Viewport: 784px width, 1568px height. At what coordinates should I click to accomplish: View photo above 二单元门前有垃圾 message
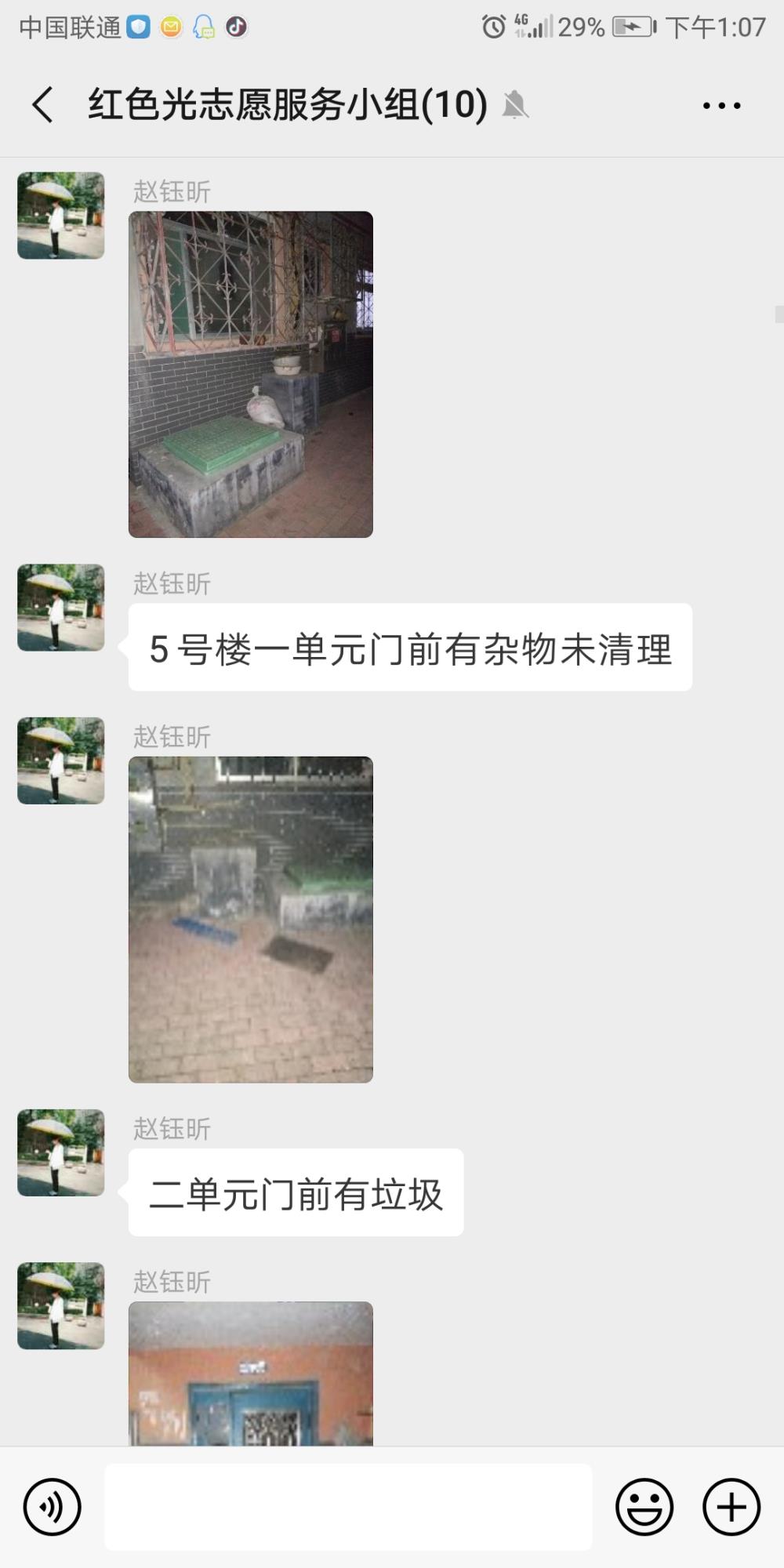click(x=251, y=920)
